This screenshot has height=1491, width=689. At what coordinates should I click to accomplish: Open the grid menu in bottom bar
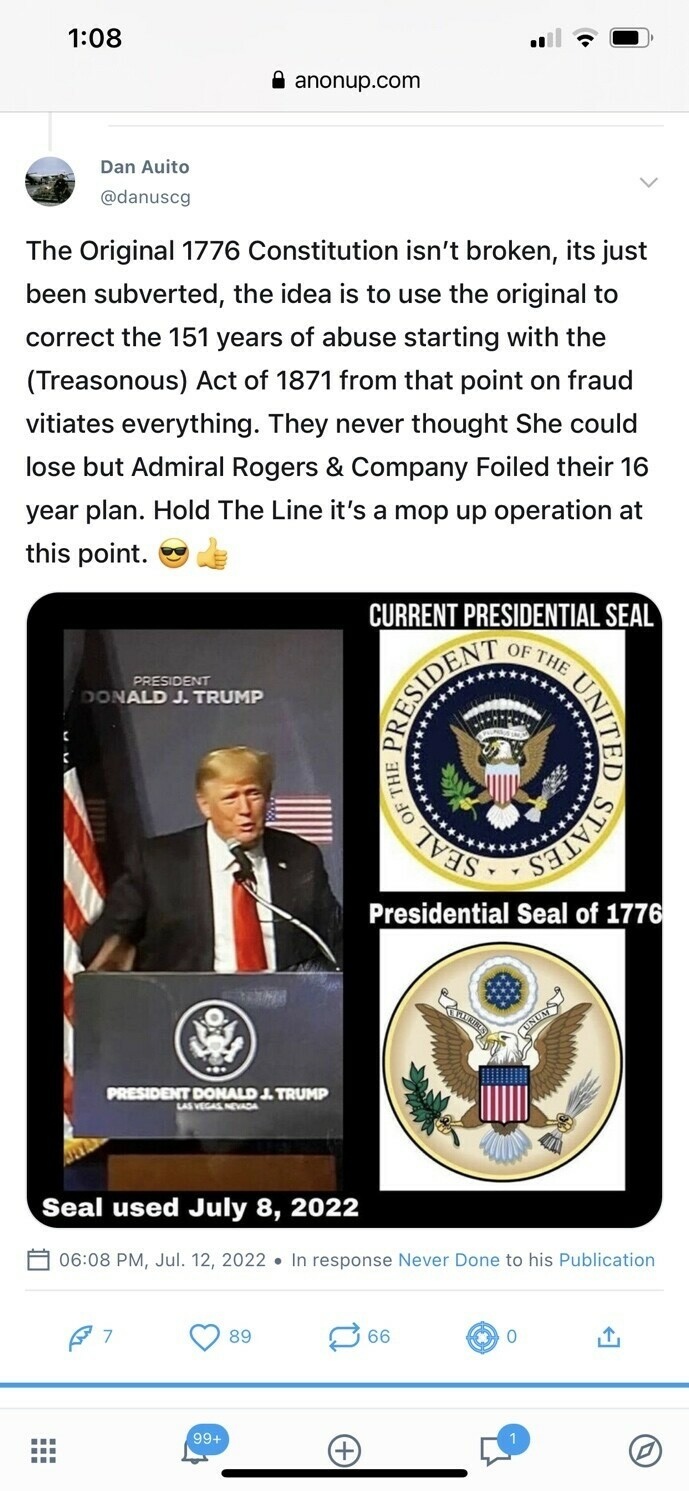(x=43, y=1450)
